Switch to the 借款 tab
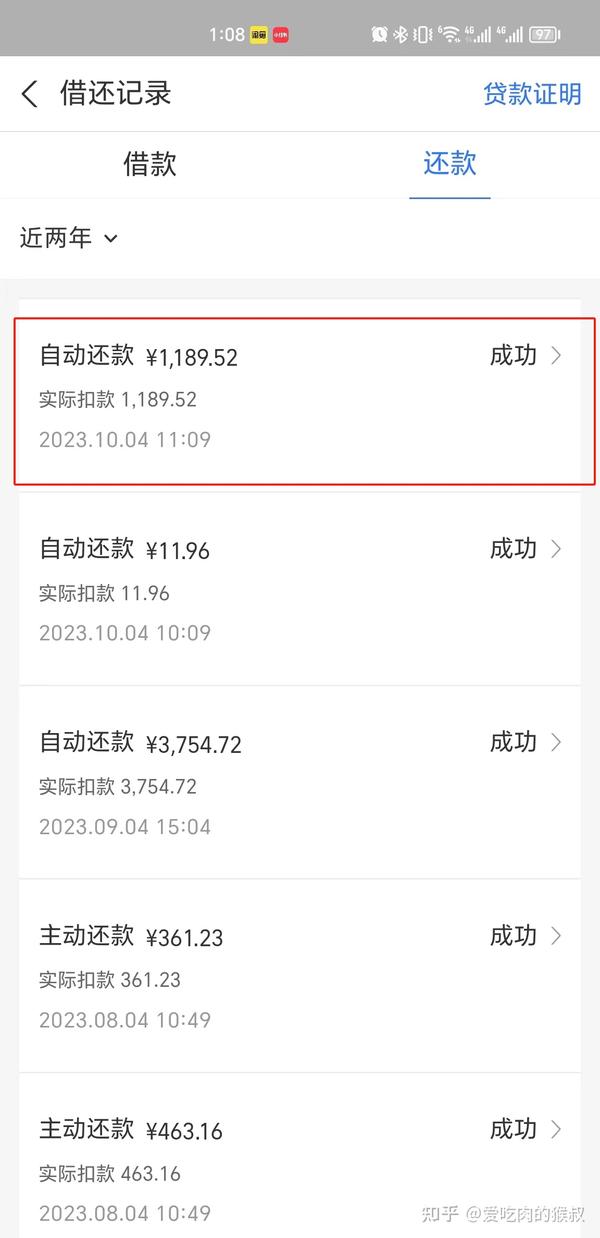 pyautogui.click(x=150, y=164)
